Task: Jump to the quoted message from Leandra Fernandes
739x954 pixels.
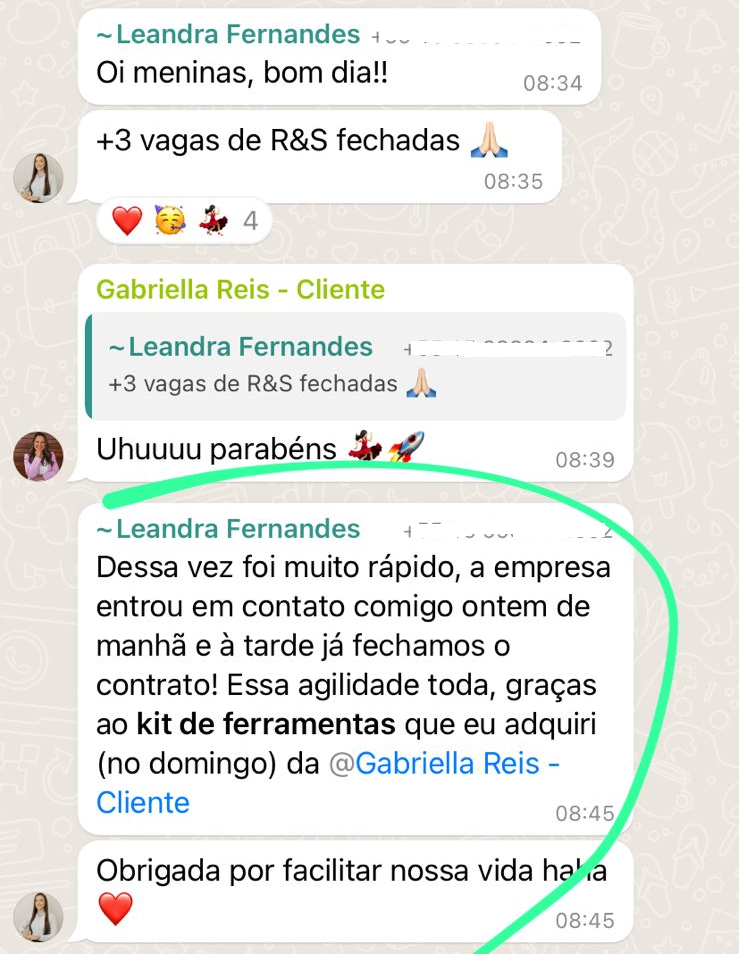Action: point(355,366)
